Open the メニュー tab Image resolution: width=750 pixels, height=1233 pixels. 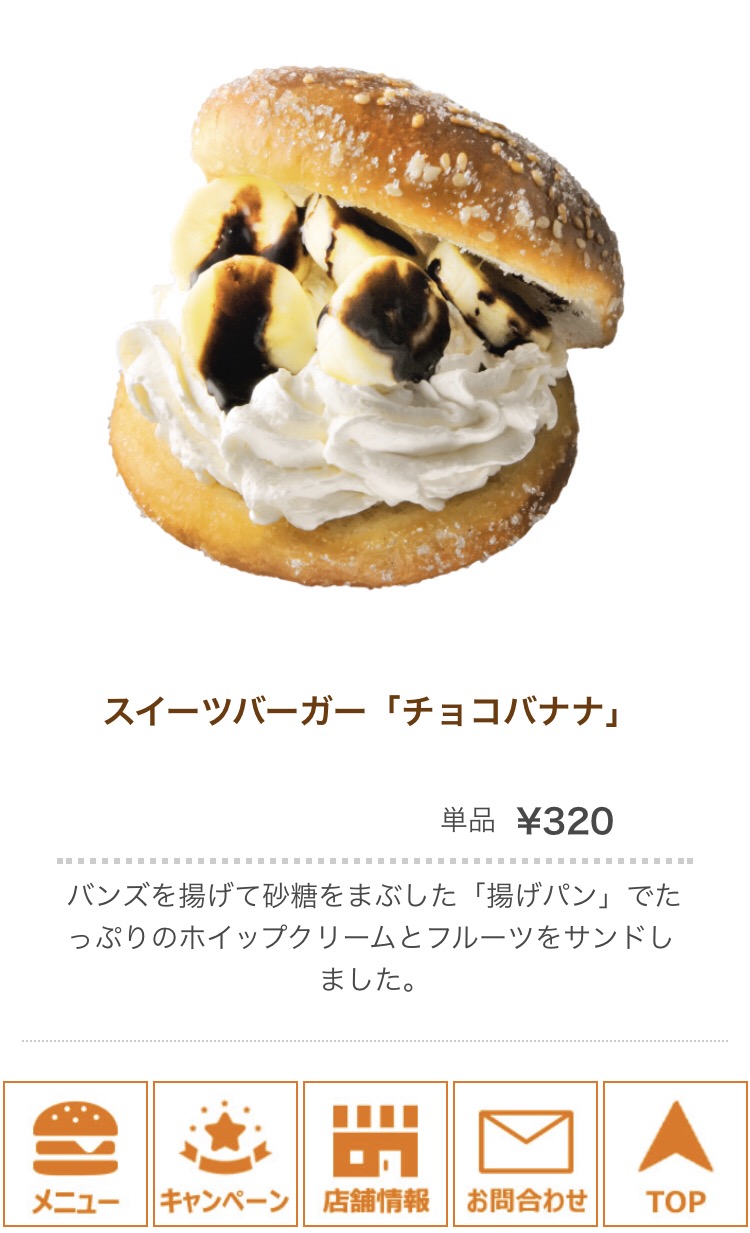(x=75, y=1154)
